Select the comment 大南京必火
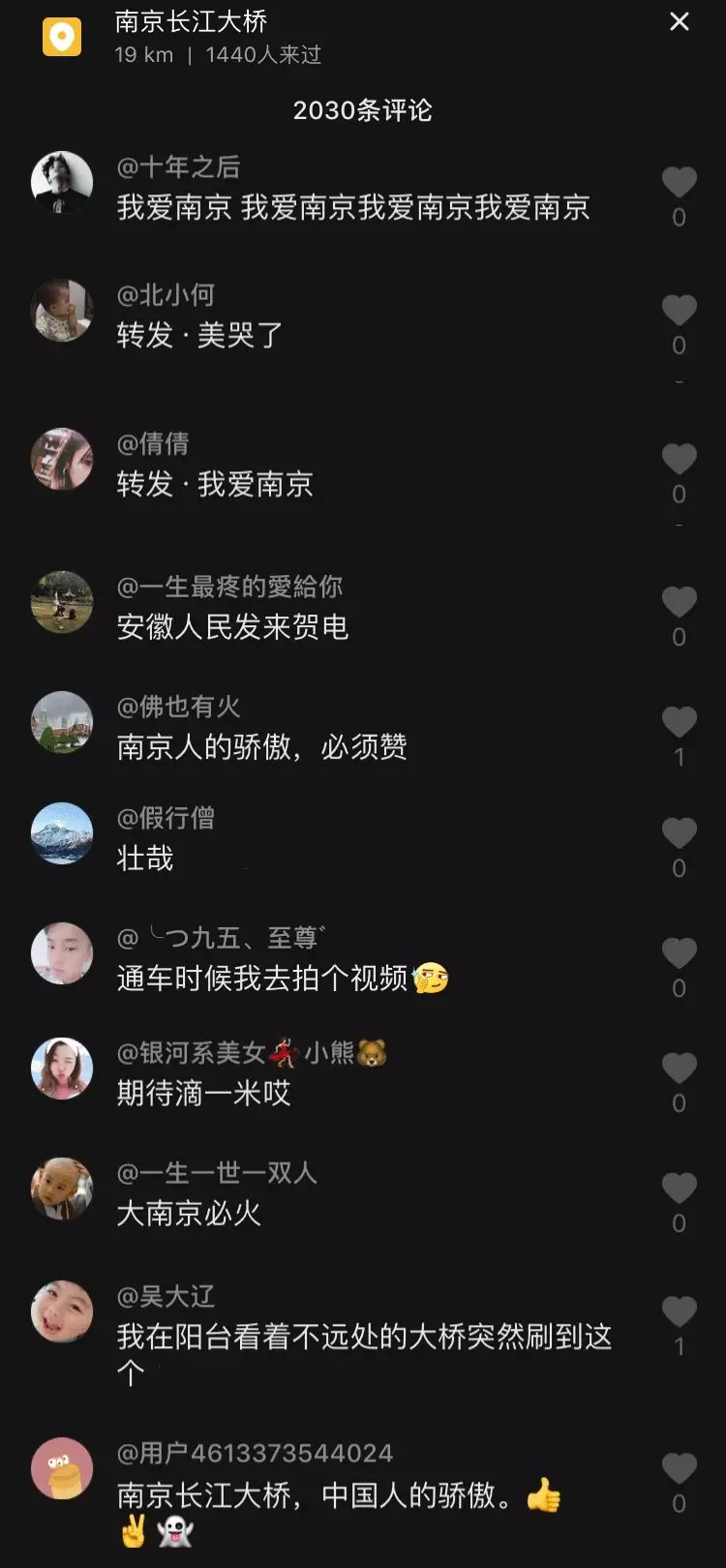This screenshot has height=1568, width=726. [x=189, y=1213]
